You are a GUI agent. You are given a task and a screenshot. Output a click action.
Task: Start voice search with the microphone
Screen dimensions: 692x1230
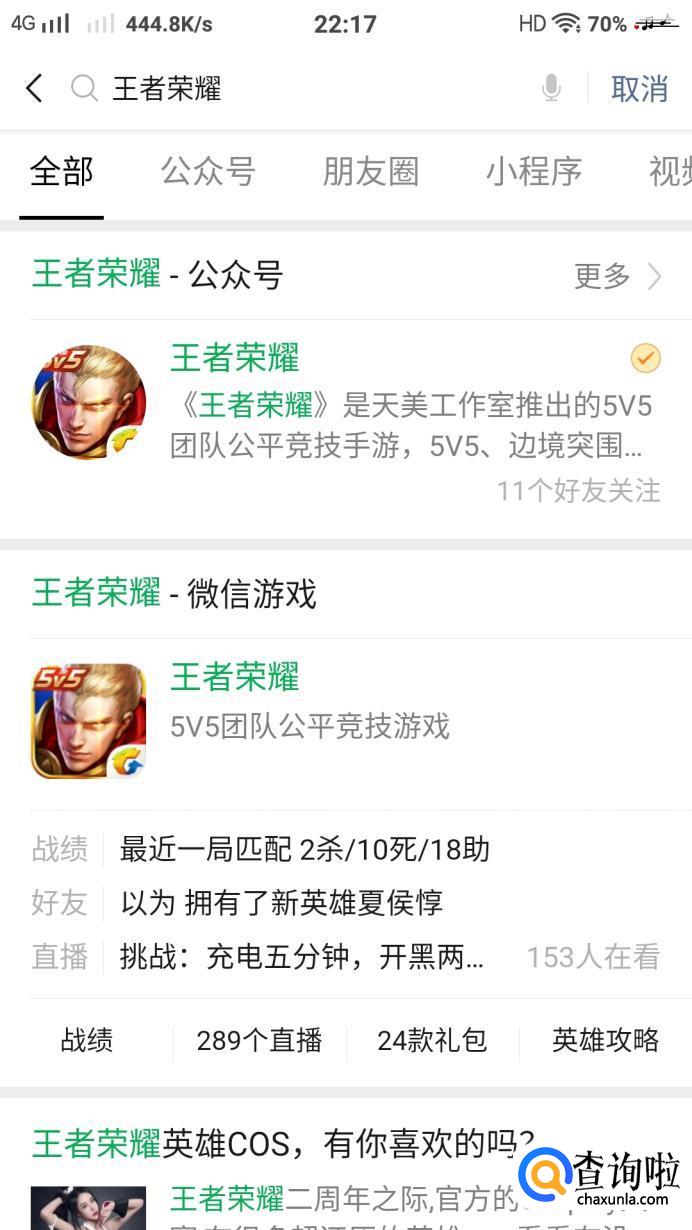[551, 89]
